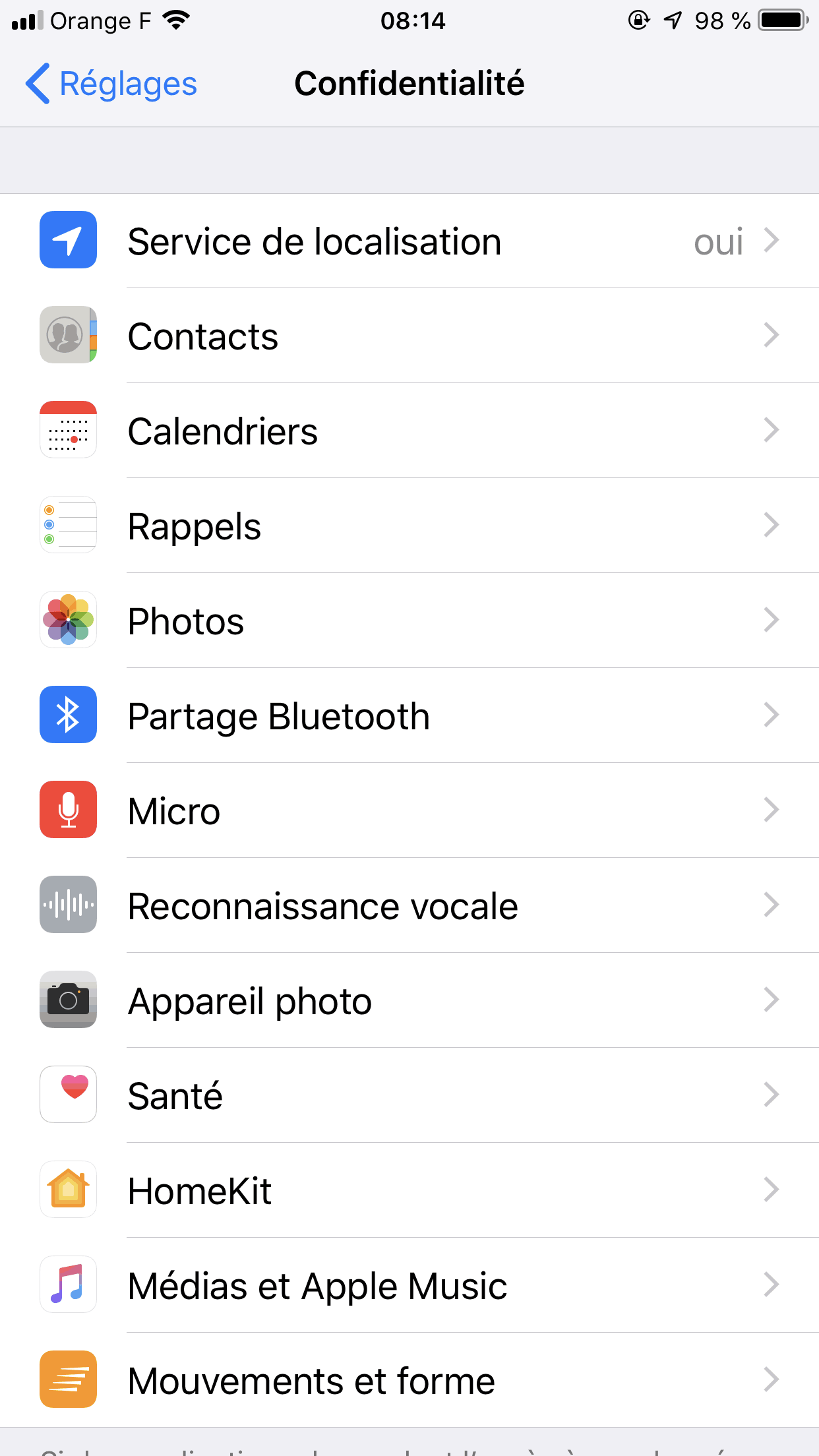The height and width of the screenshot is (1456, 819).
Task: Open Reconnaissance vocale settings
Action: (409, 906)
